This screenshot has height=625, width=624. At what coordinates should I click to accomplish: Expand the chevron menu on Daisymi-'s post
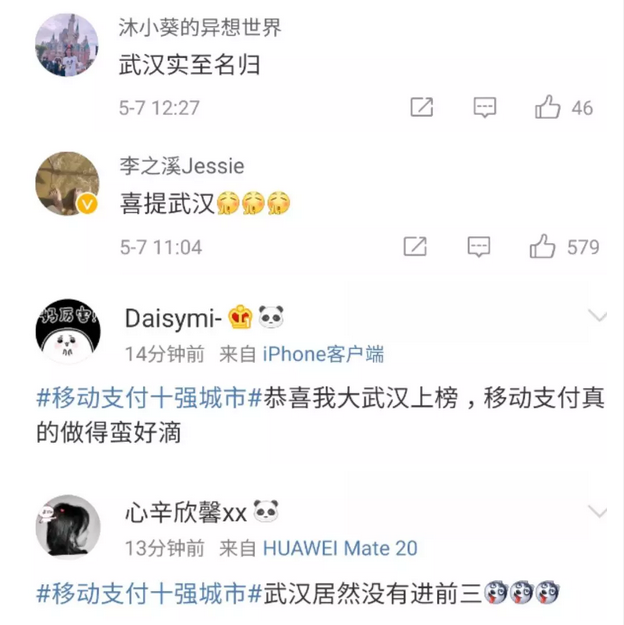[598, 317]
